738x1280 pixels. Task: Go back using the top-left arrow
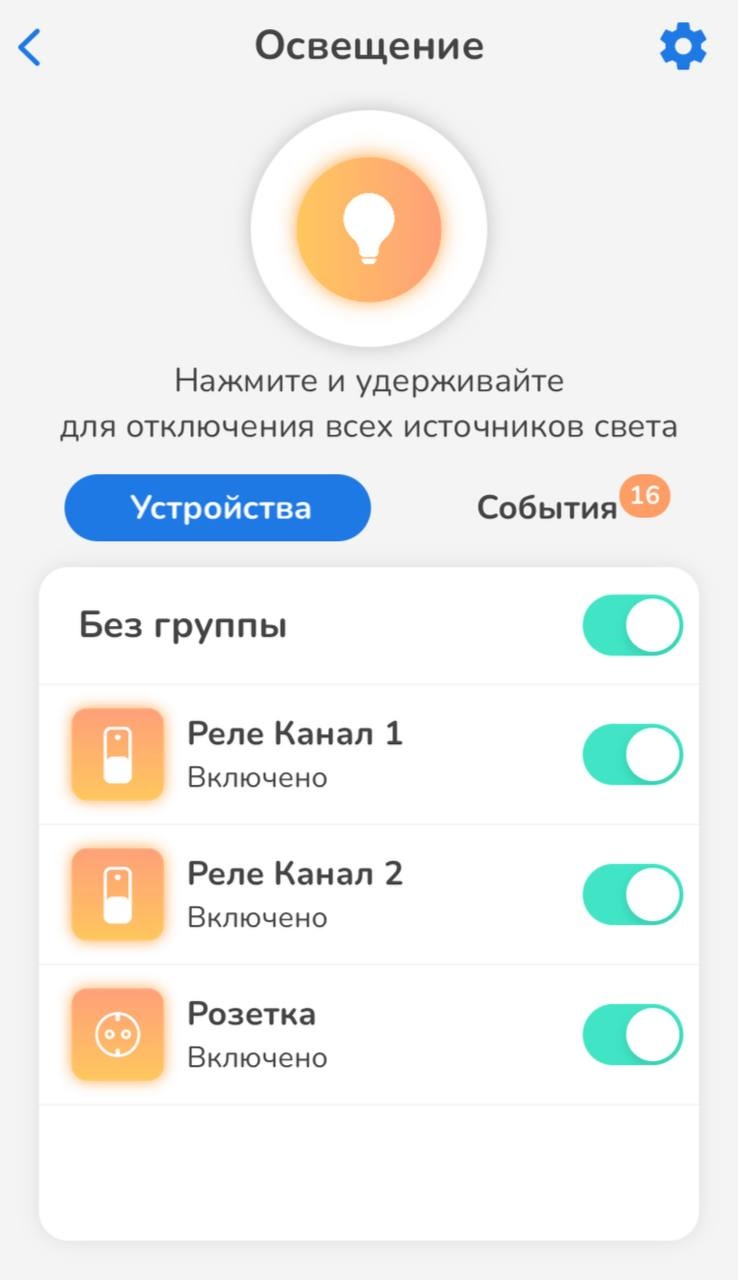pyautogui.click(x=31, y=47)
